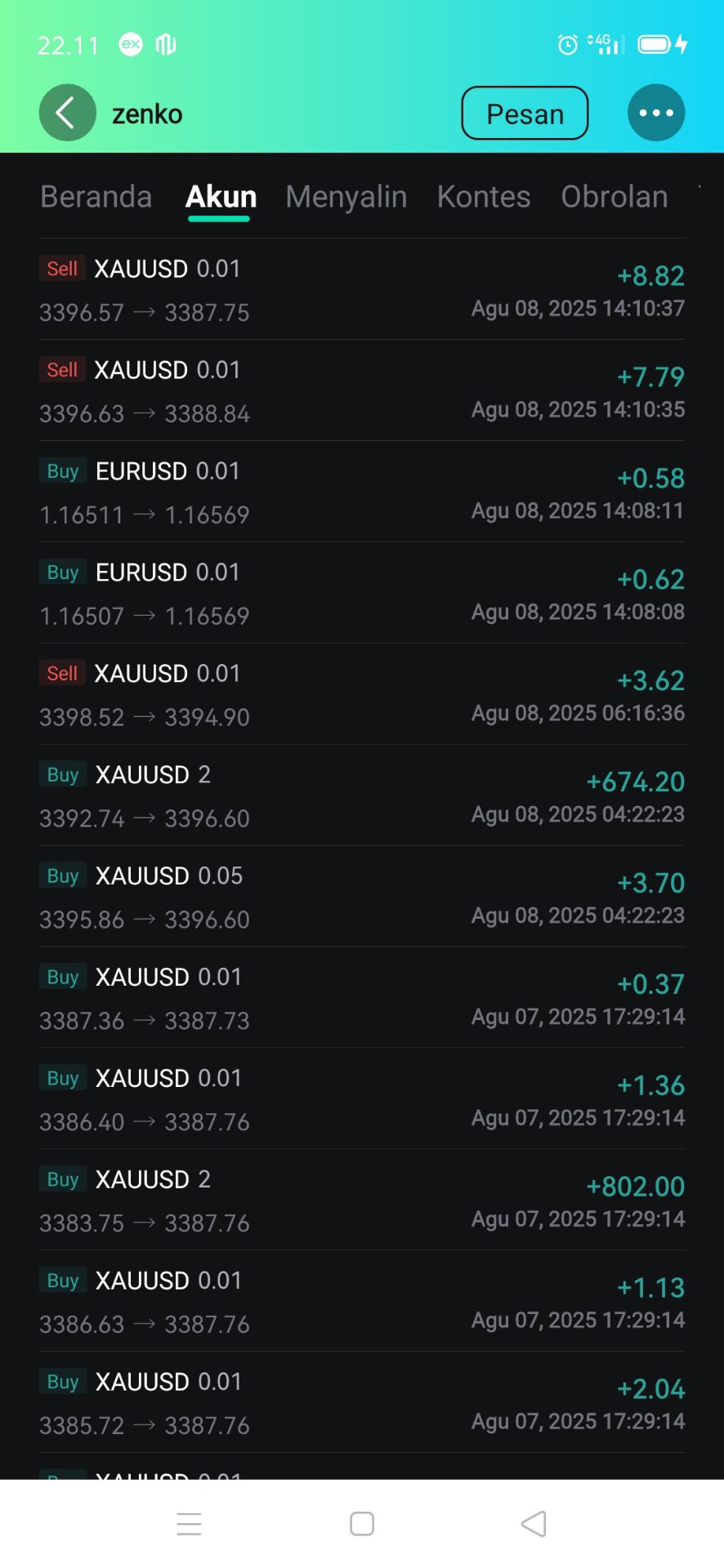Open the XAUUSD sell trade with +3.62 profit
Screen dimensions: 724x1568
click(362, 694)
